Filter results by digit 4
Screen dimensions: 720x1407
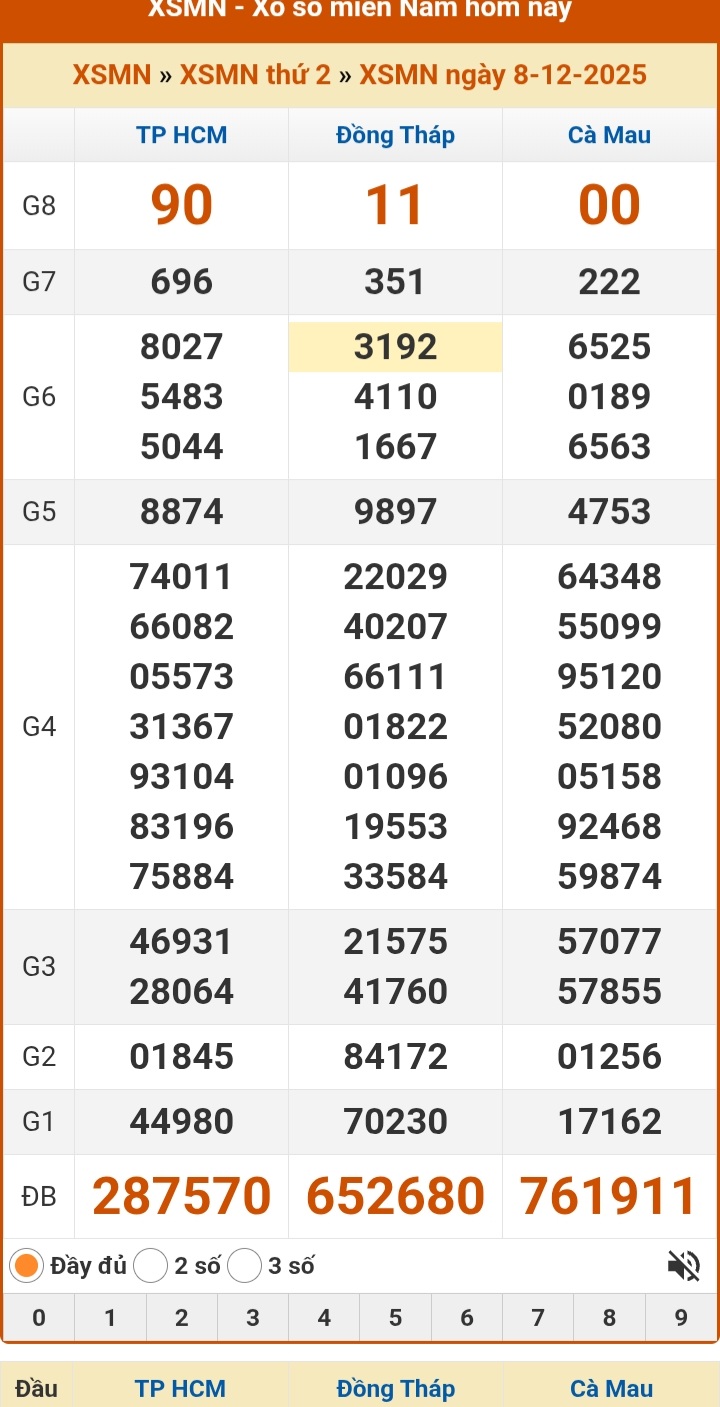324,1318
